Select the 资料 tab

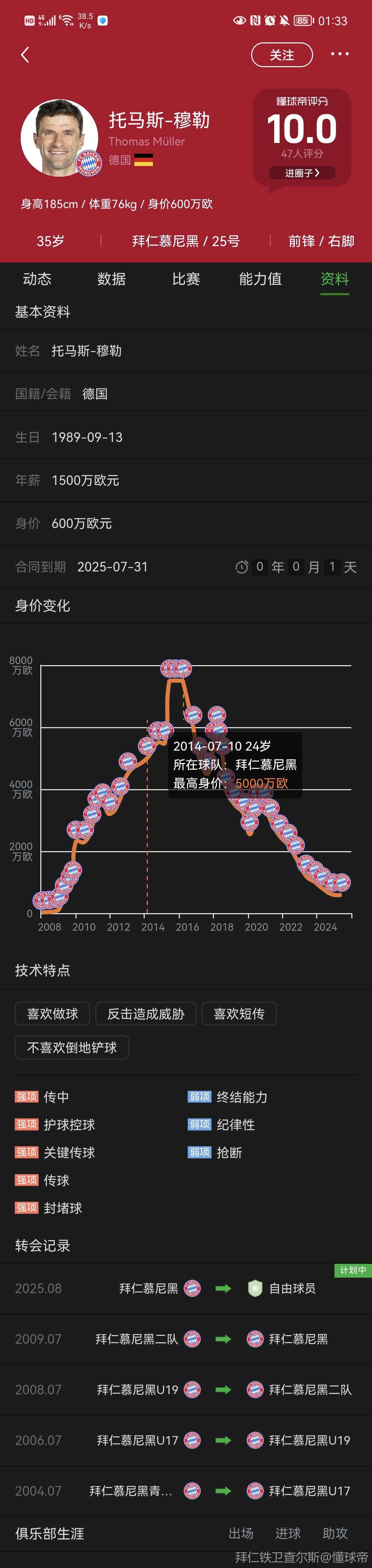[x=334, y=279]
